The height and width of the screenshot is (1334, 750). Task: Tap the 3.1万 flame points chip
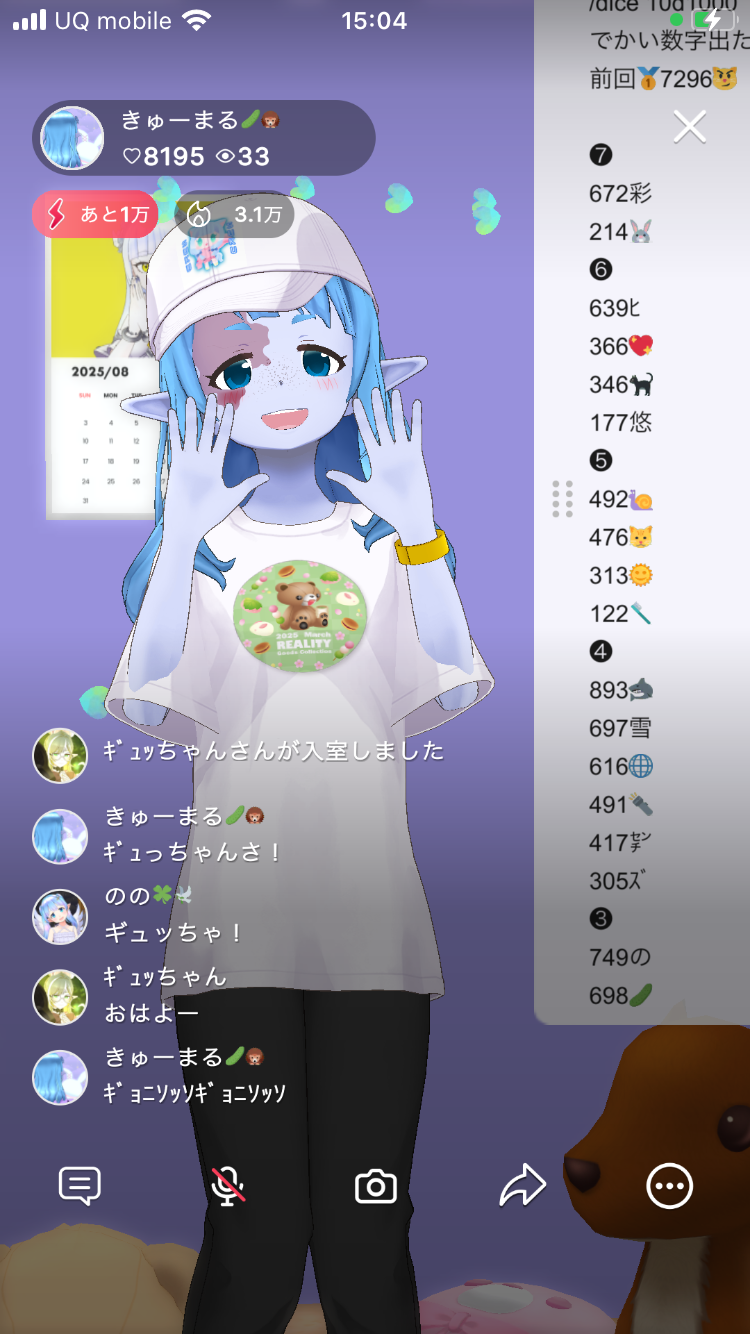pyautogui.click(x=235, y=214)
